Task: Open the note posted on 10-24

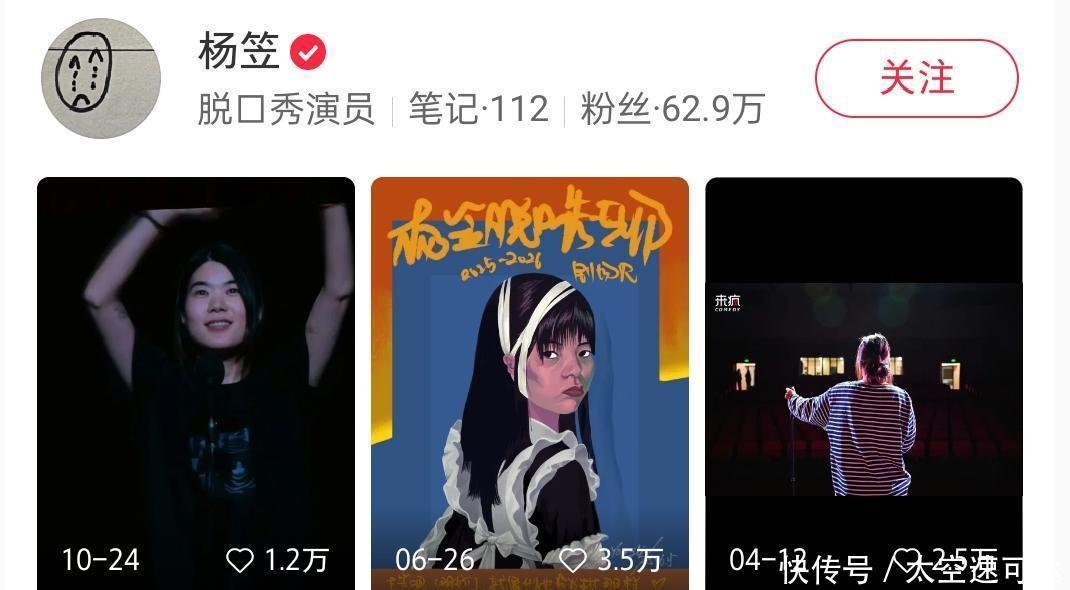Action: click(196, 370)
